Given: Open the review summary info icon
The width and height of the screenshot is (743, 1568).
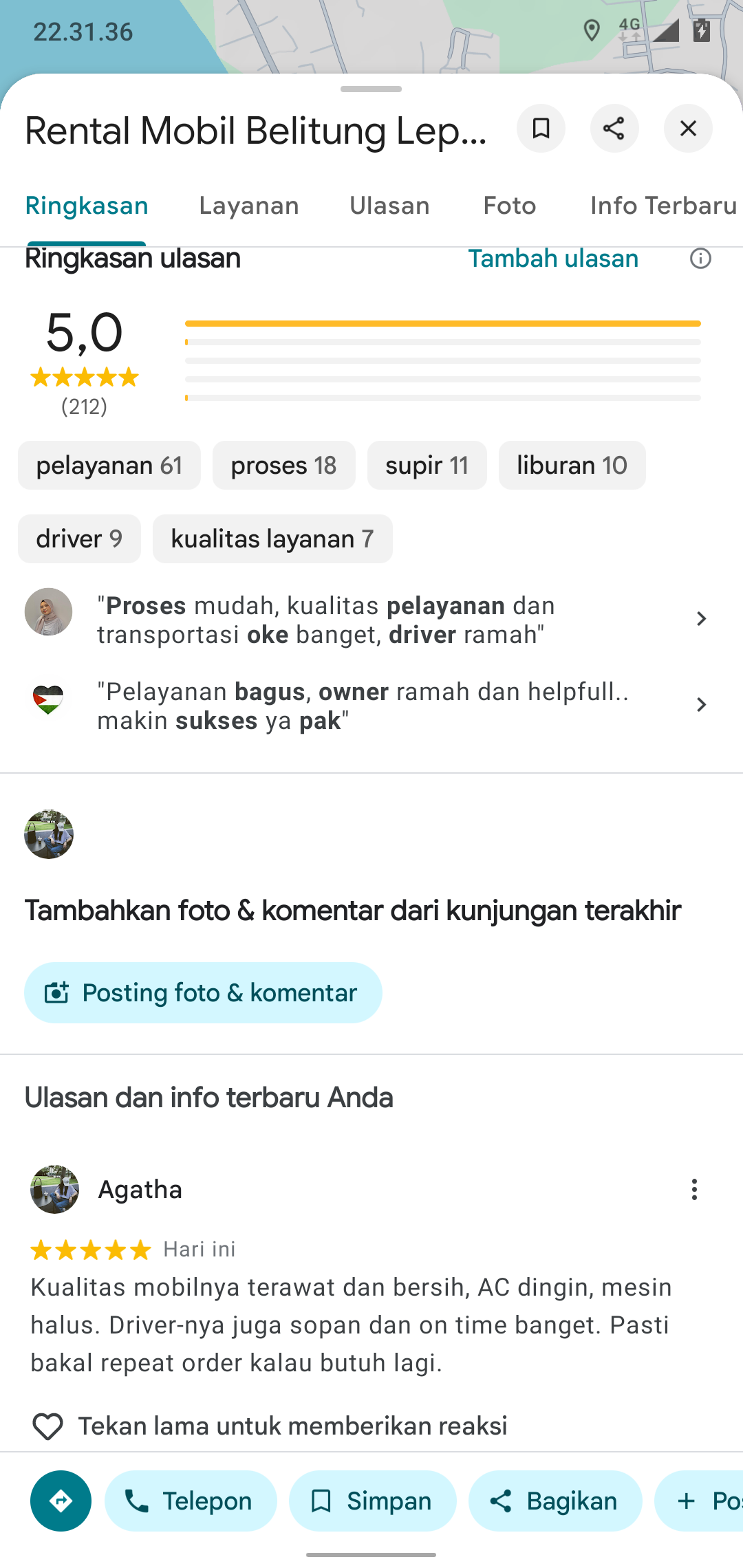Looking at the screenshot, I should pos(700,259).
